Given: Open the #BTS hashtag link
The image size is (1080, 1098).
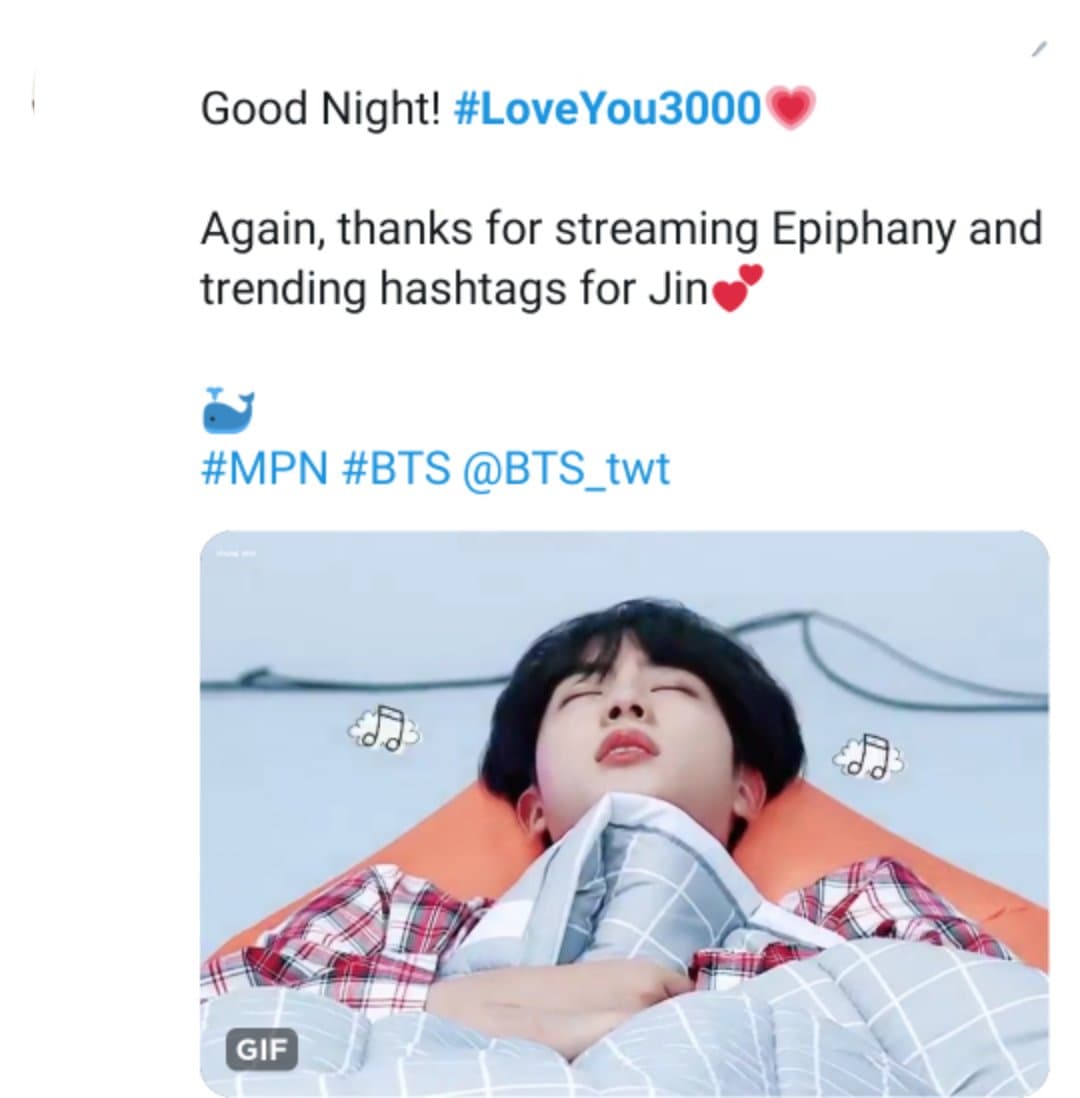Looking at the screenshot, I should (x=396, y=470).
